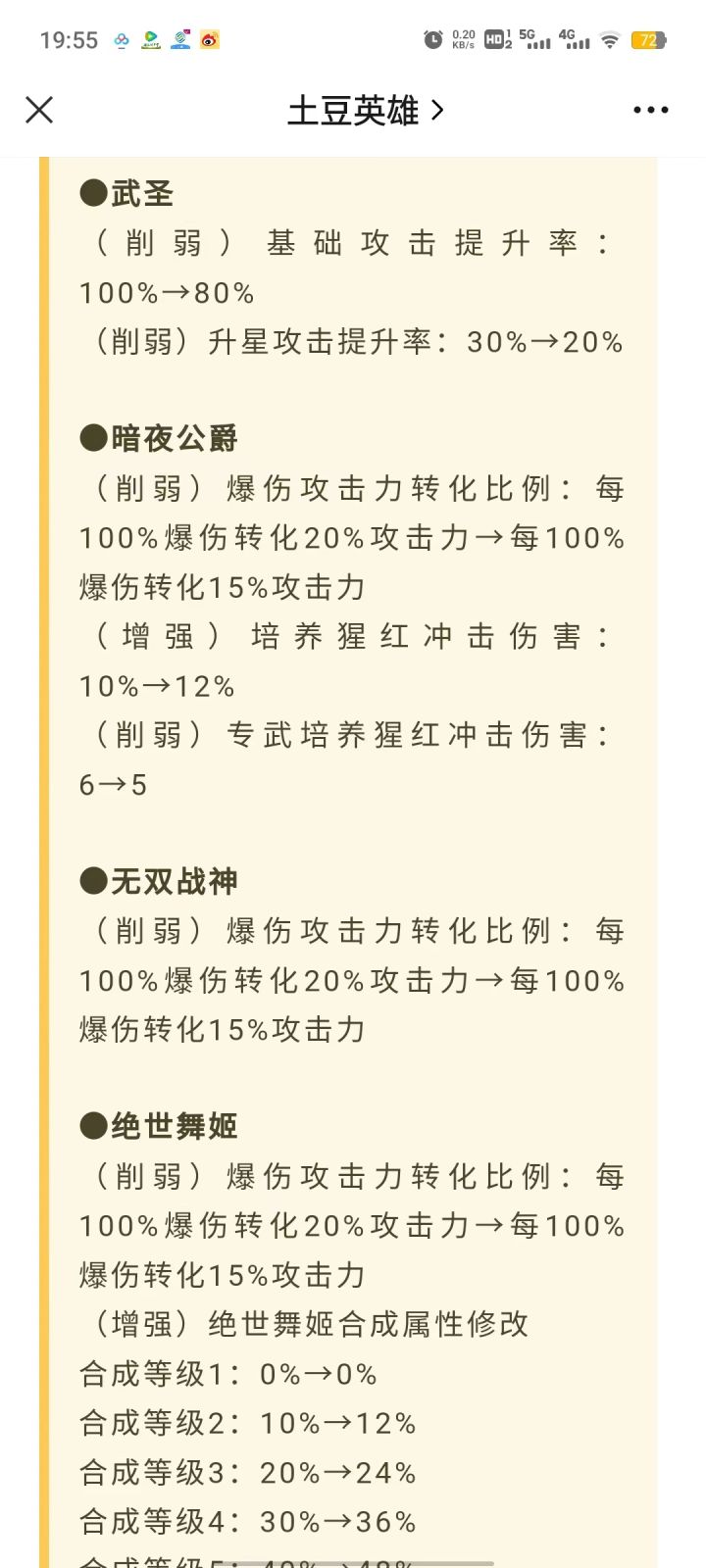Tap the HD VoLTE indicator icon
This screenshot has height=1568, width=706.
click(495, 39)
